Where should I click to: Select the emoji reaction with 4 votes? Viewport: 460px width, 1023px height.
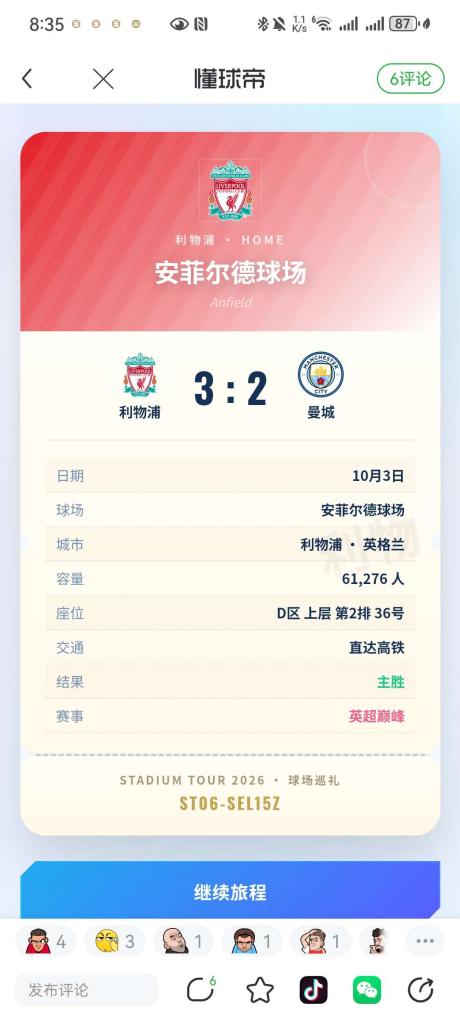coord(46,941)
